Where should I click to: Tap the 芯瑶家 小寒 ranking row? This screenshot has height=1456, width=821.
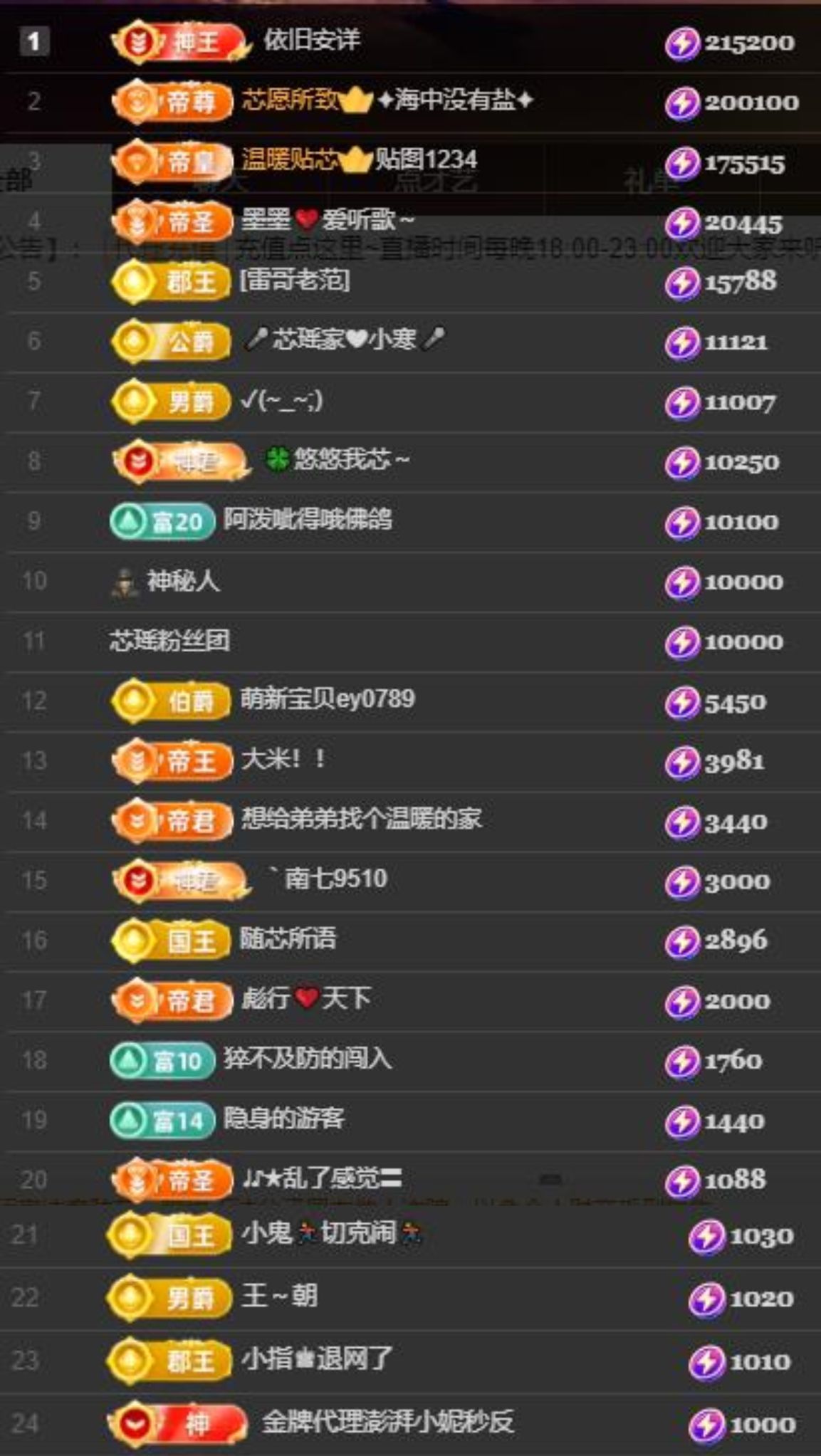pyautogui.click(x=344, y=340)
